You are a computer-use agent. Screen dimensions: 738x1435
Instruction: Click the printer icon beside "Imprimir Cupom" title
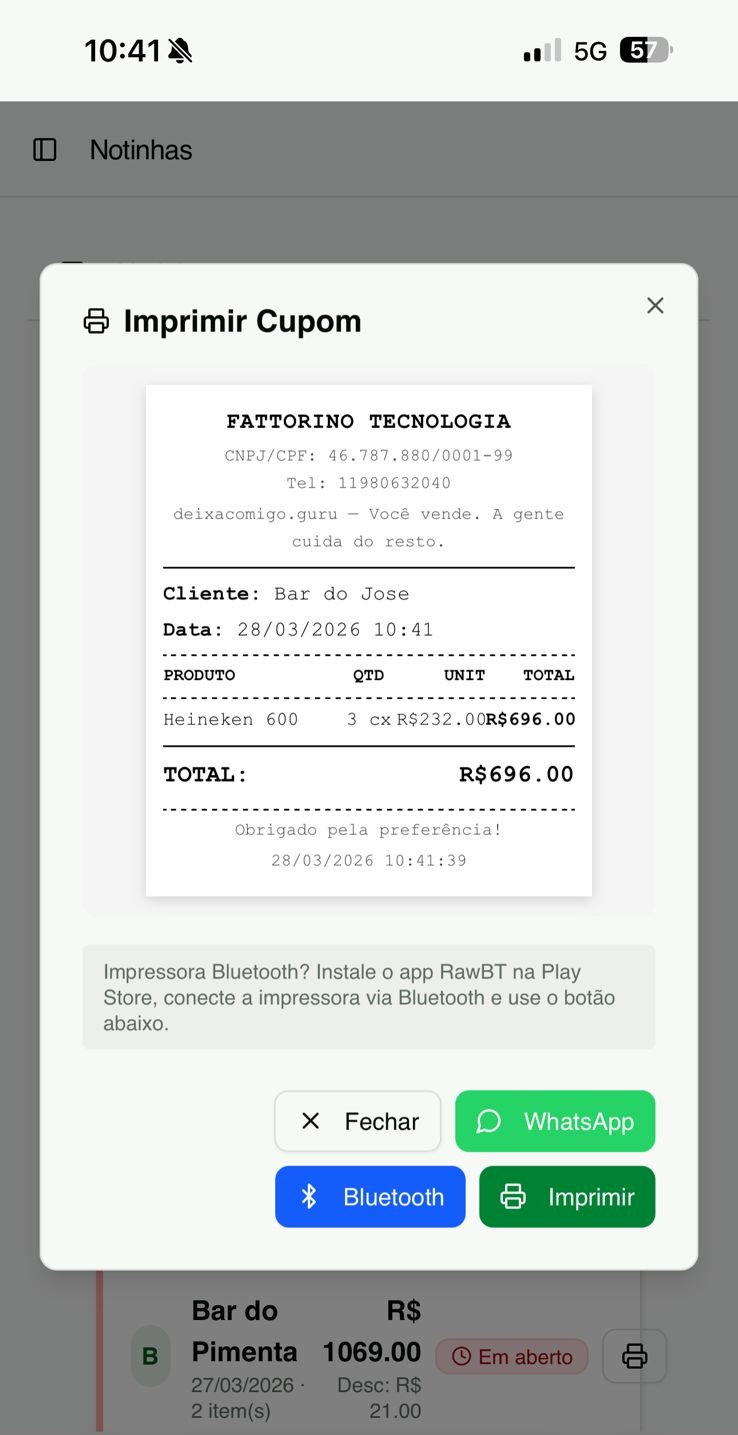pyautogui.click(x=95, y=321)
